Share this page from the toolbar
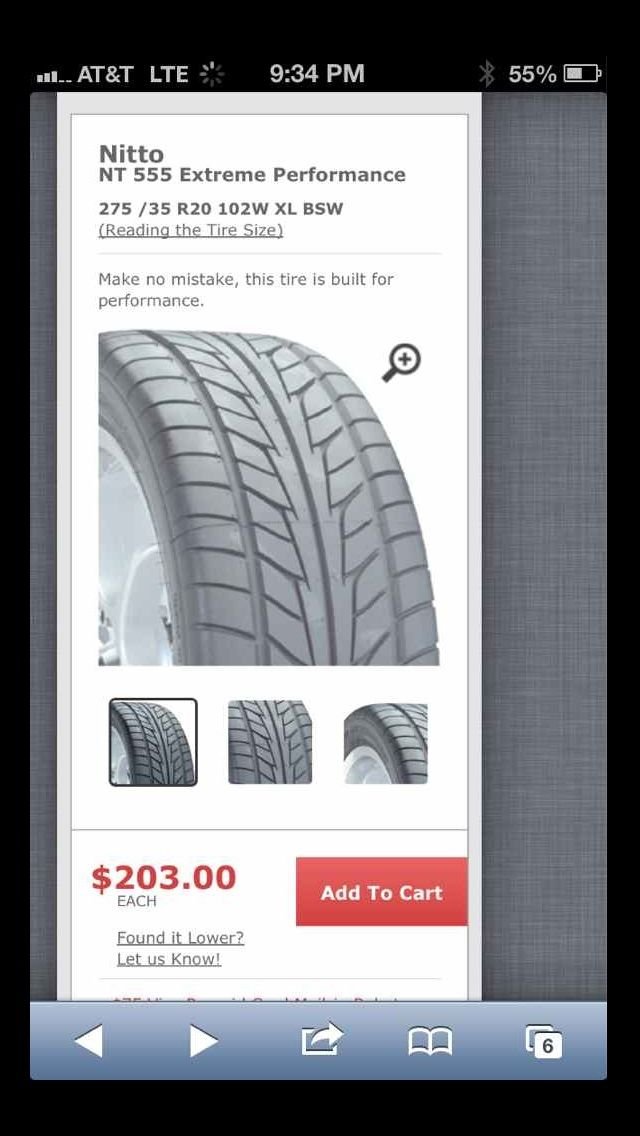The height and width of the screenshot is (1136, 640). pyautogui.click(x=322, y=1040)
